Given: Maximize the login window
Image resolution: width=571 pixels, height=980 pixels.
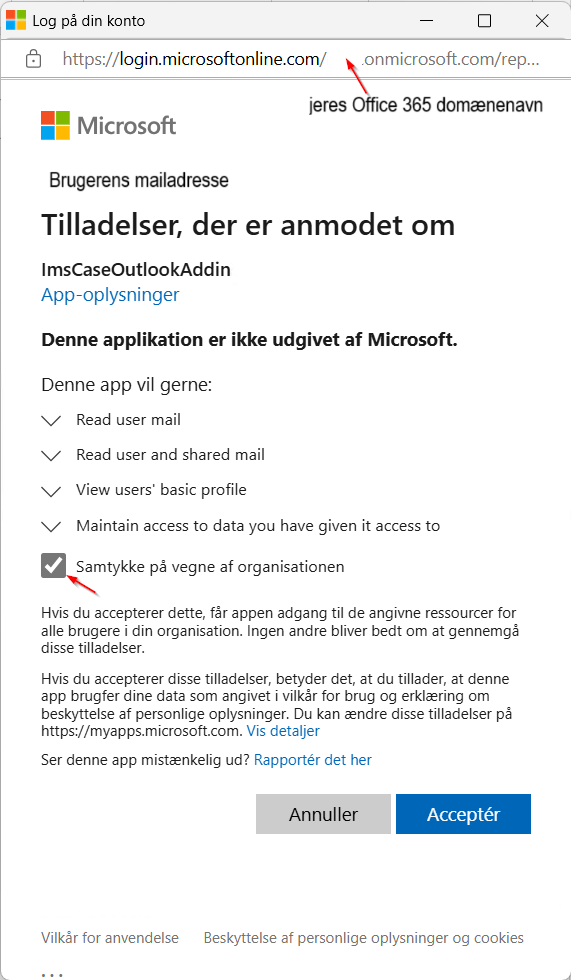Looking at the screenshot, I should (x=484, y=21).
